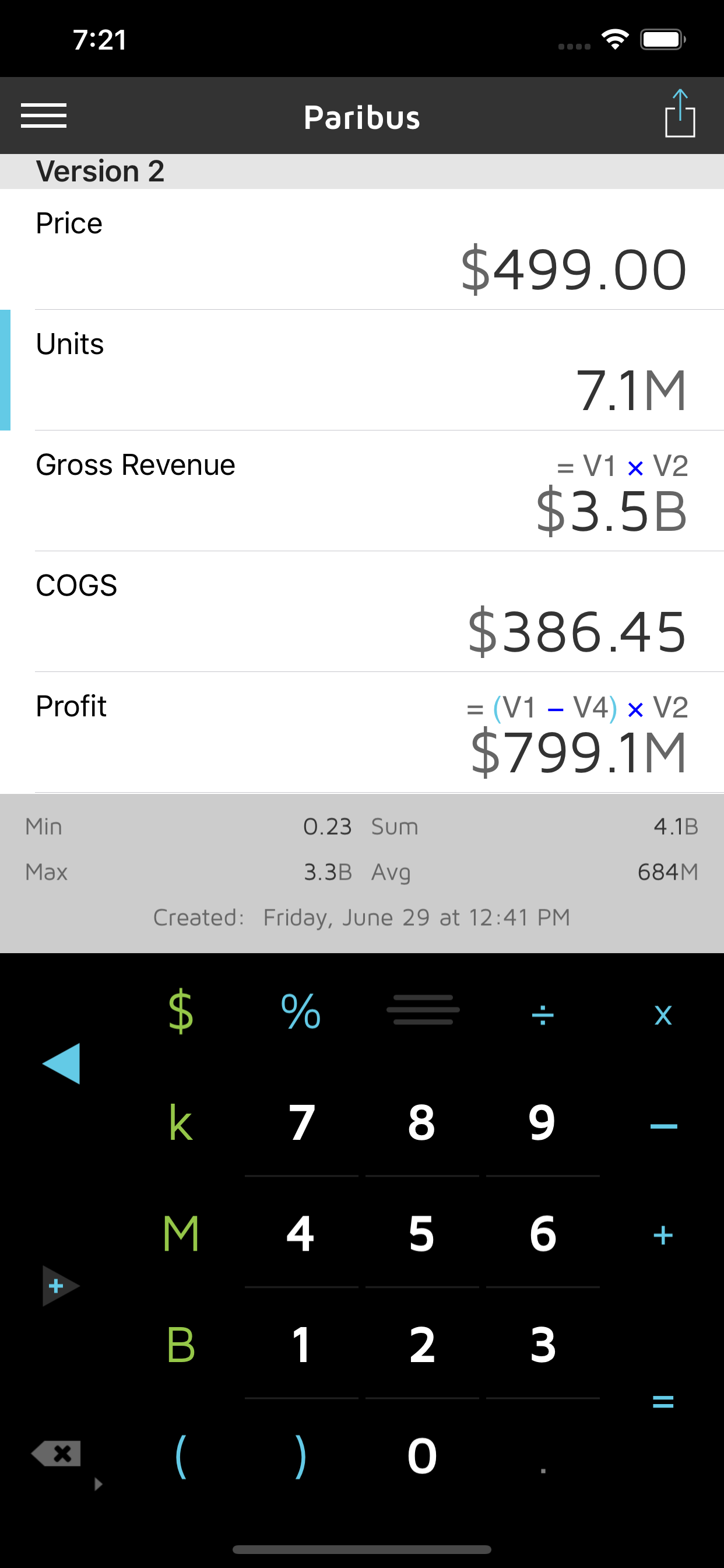Screen dimensions: 724x1568
Task: Delete the last entry with backspace
Action: (57, 1454)
